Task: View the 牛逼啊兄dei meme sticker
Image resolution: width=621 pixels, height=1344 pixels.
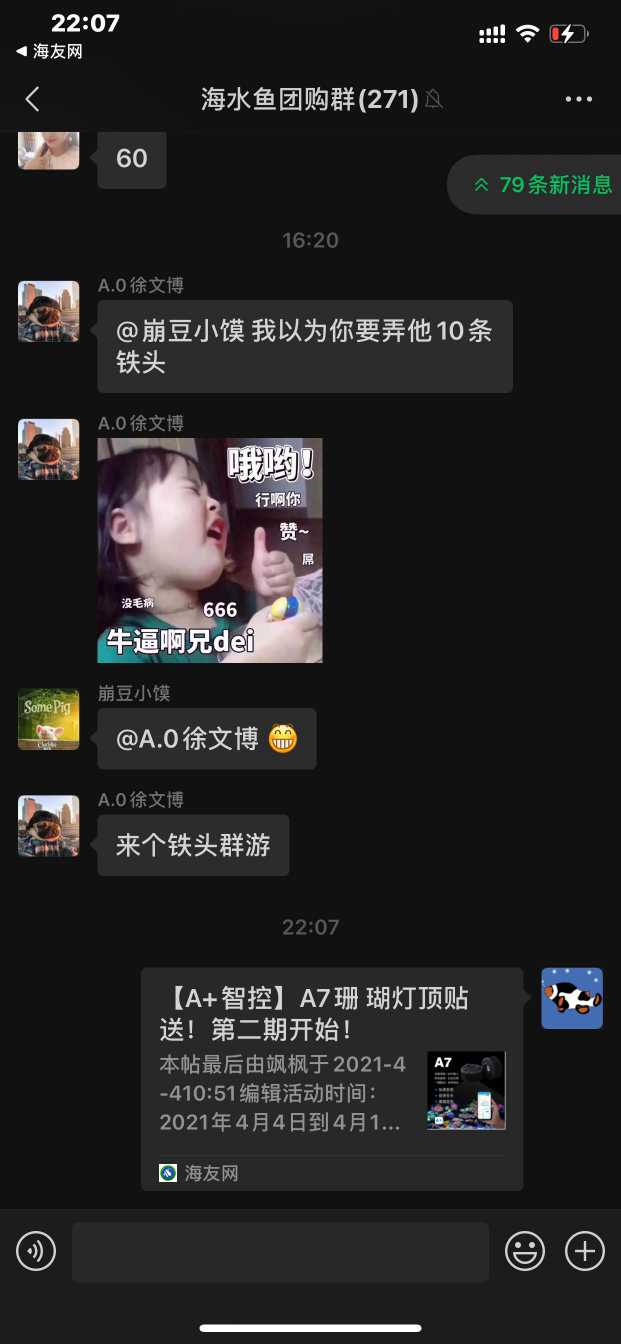Action: (210, 550)
